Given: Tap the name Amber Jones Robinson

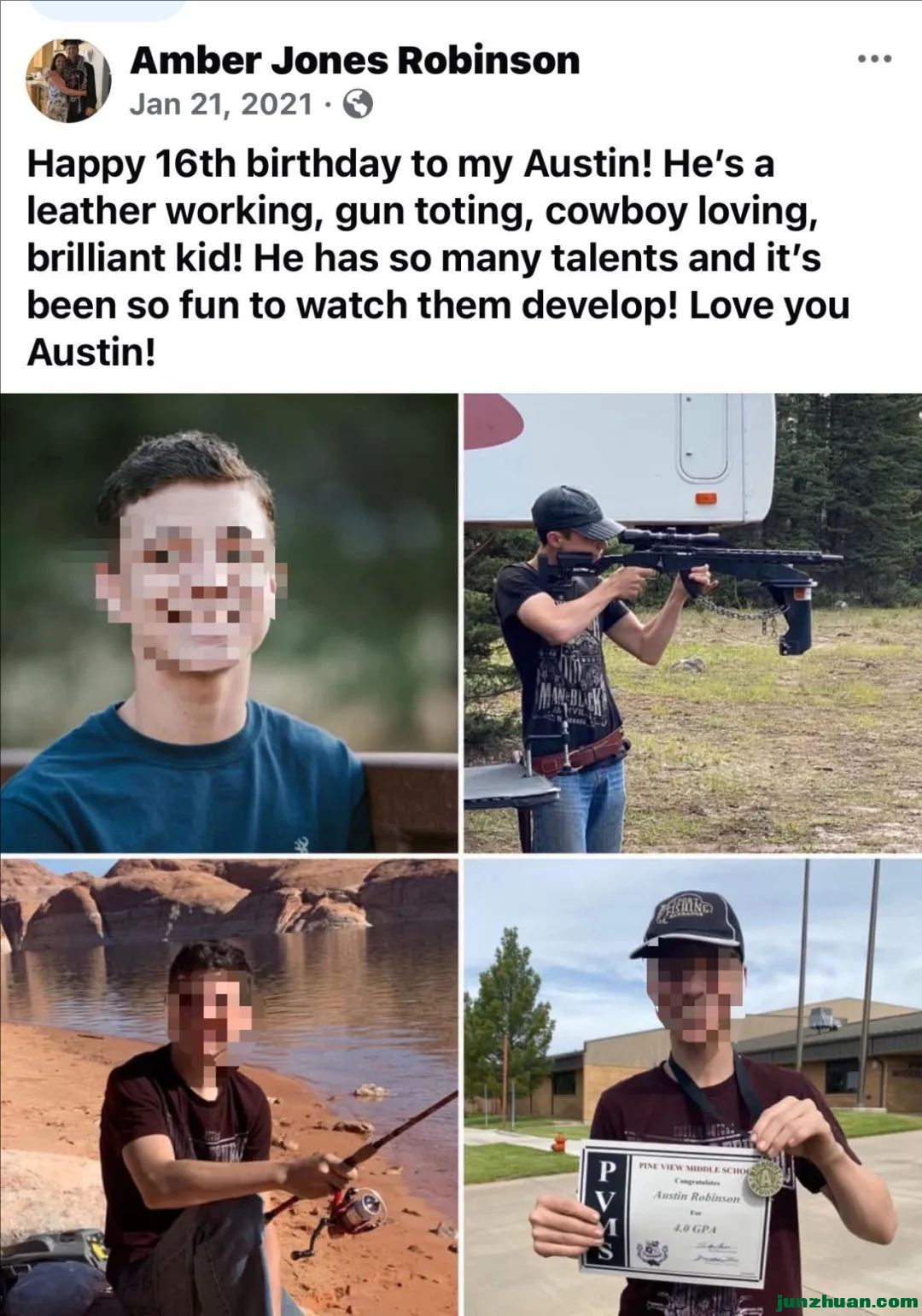Looking at the screenshot, I should 354,61.
